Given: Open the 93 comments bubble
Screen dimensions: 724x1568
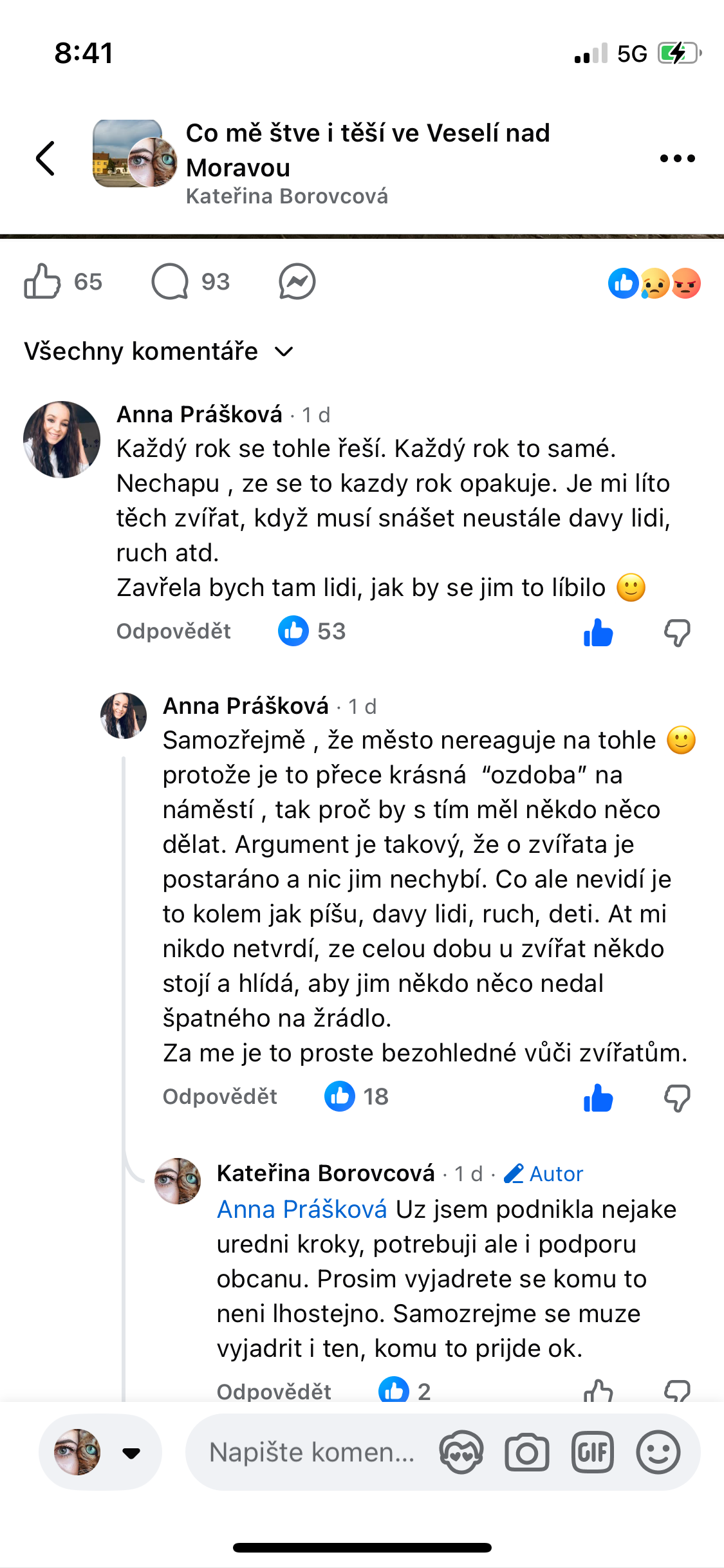Looking at the screenshot, I should (x=170, y=282).
